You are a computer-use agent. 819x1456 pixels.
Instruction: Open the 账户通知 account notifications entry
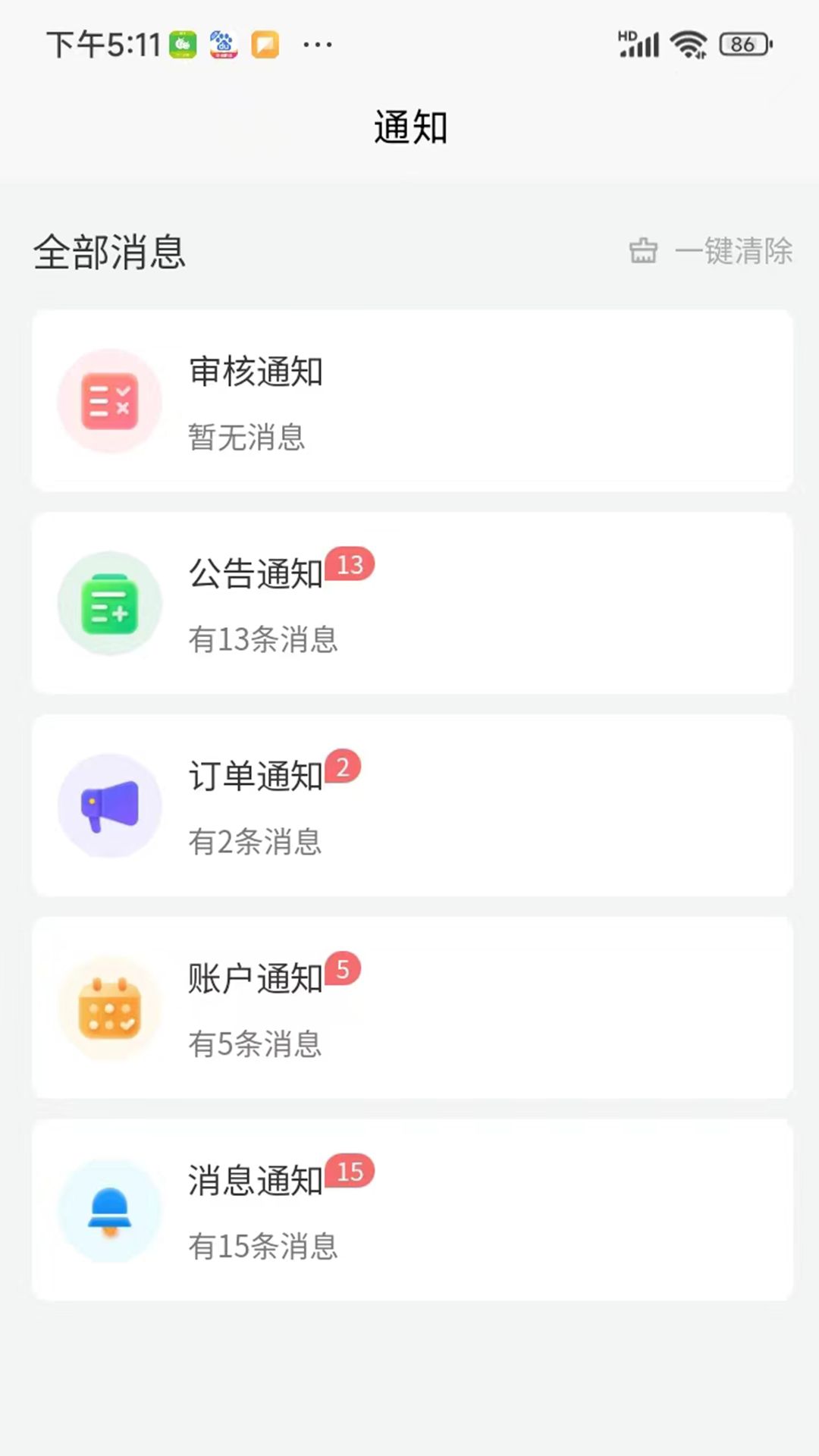(x=409, y=1009)
